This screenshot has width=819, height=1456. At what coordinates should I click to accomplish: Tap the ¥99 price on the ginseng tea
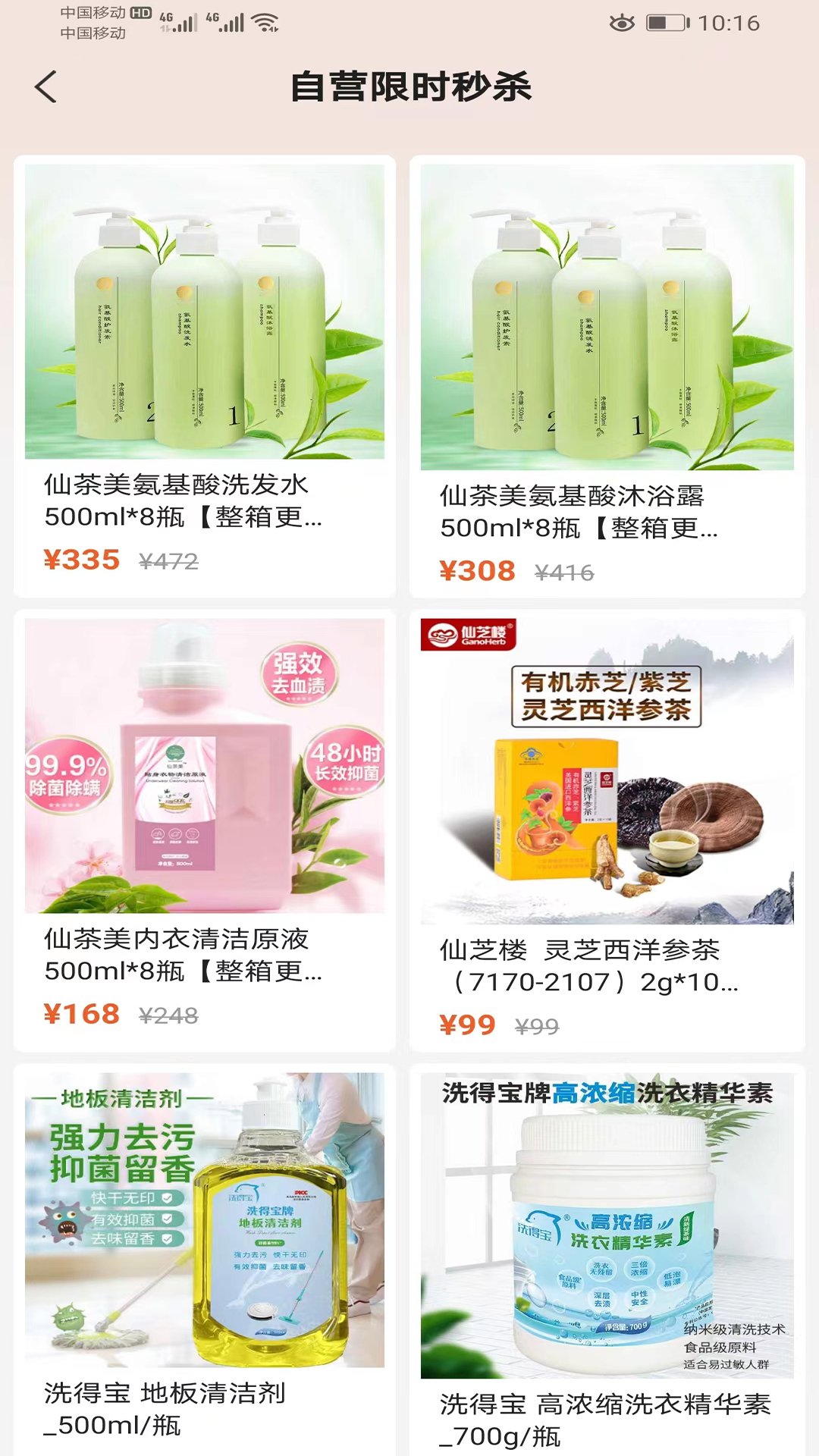[466, 1024]
